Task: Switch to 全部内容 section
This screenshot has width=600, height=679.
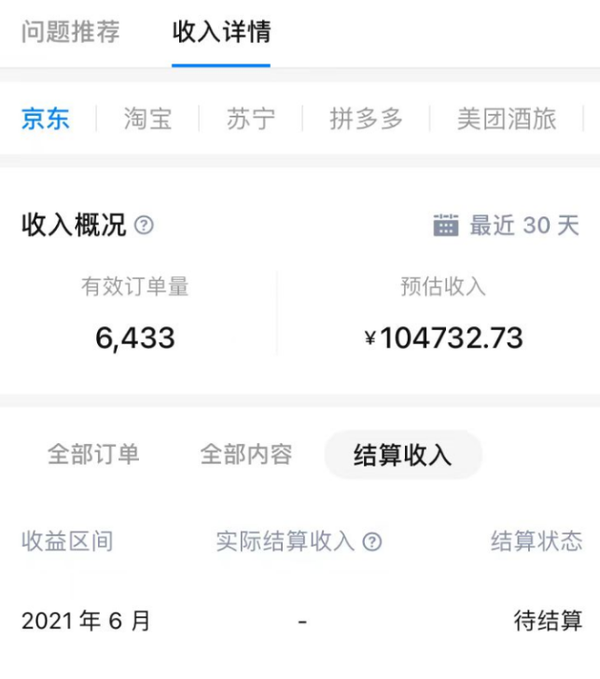Action: (x=246, y=455)
